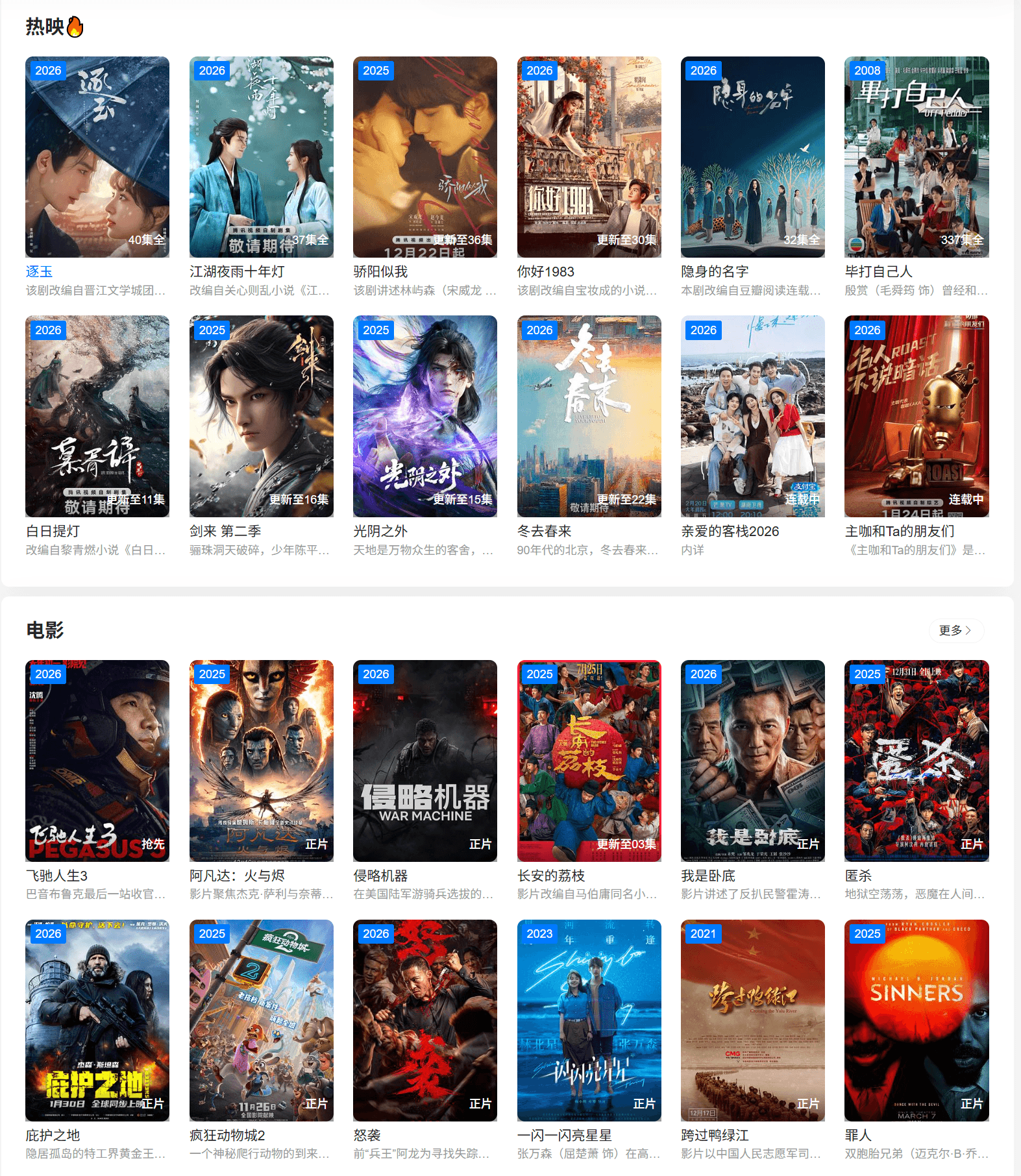This screenshot has height=1176, width=1021.
Task: Tap the 主咖和Ta的朋友们 poster
Action: [916, 416]
